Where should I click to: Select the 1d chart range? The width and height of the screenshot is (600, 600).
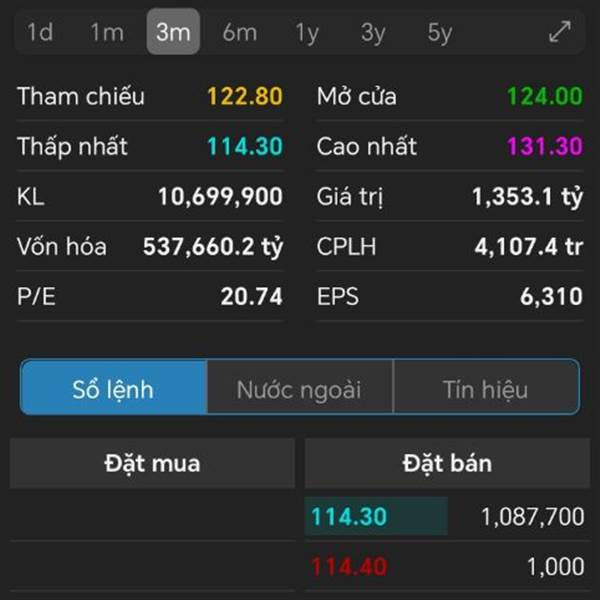click(x=40, y=32)
